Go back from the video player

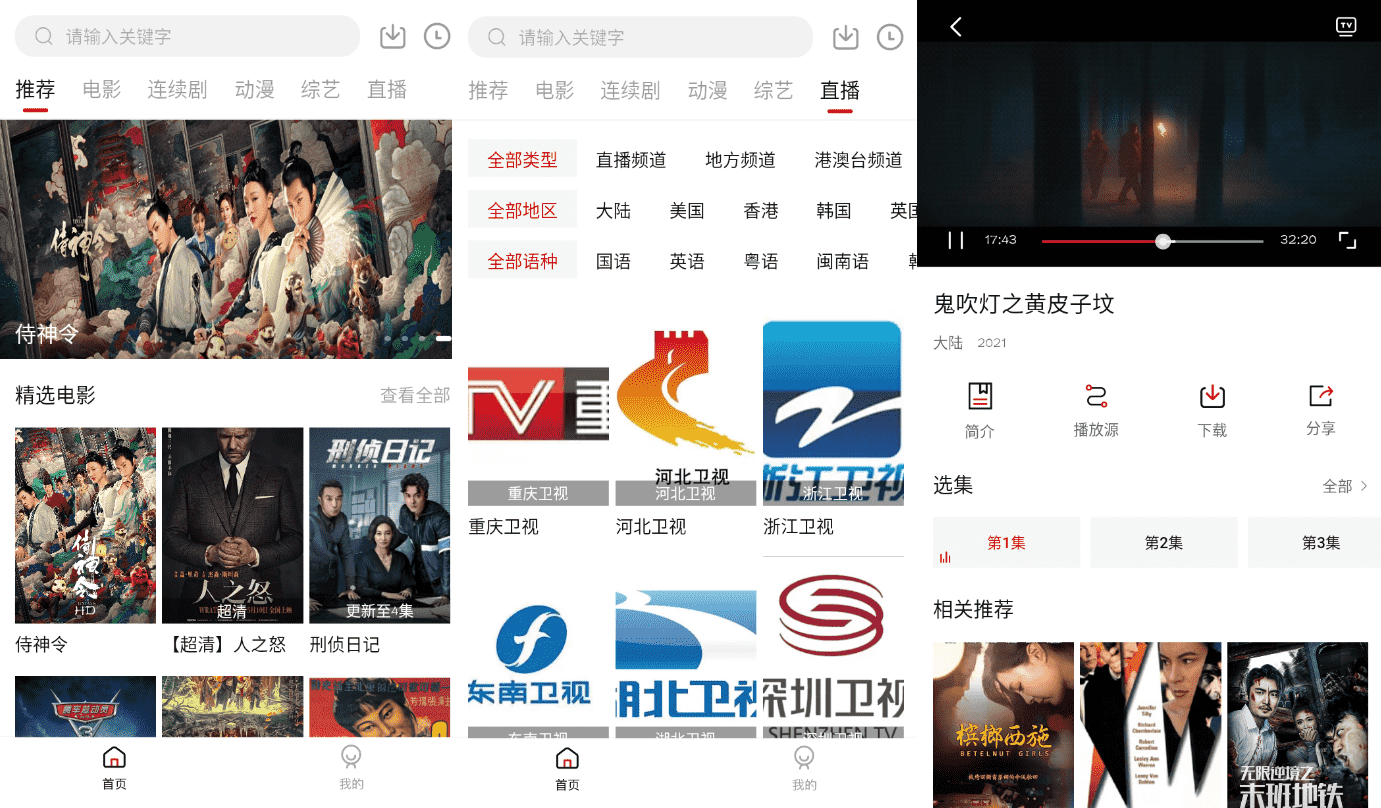tap(956, 27)
